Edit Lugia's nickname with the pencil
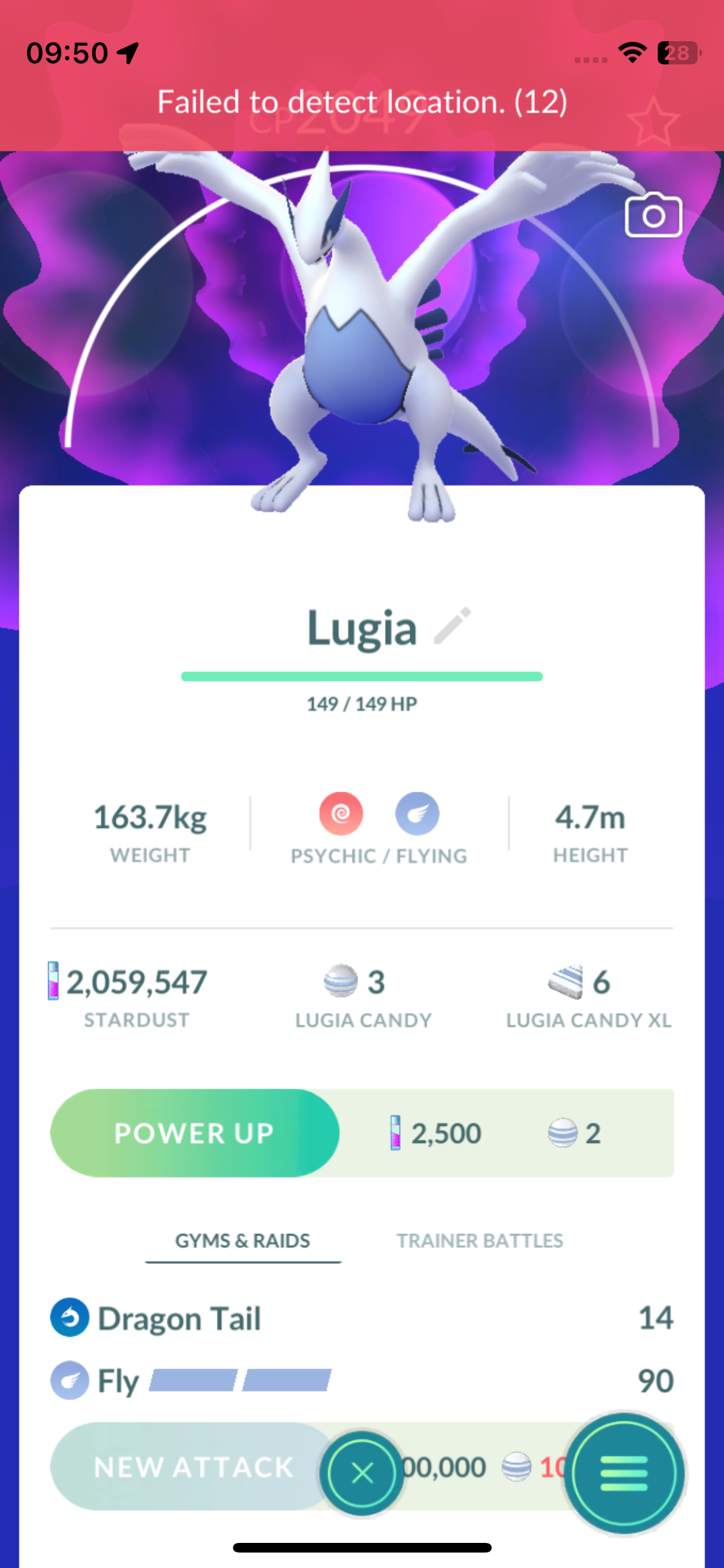This screenshot has height=1568, width=724. click(452, 626)
